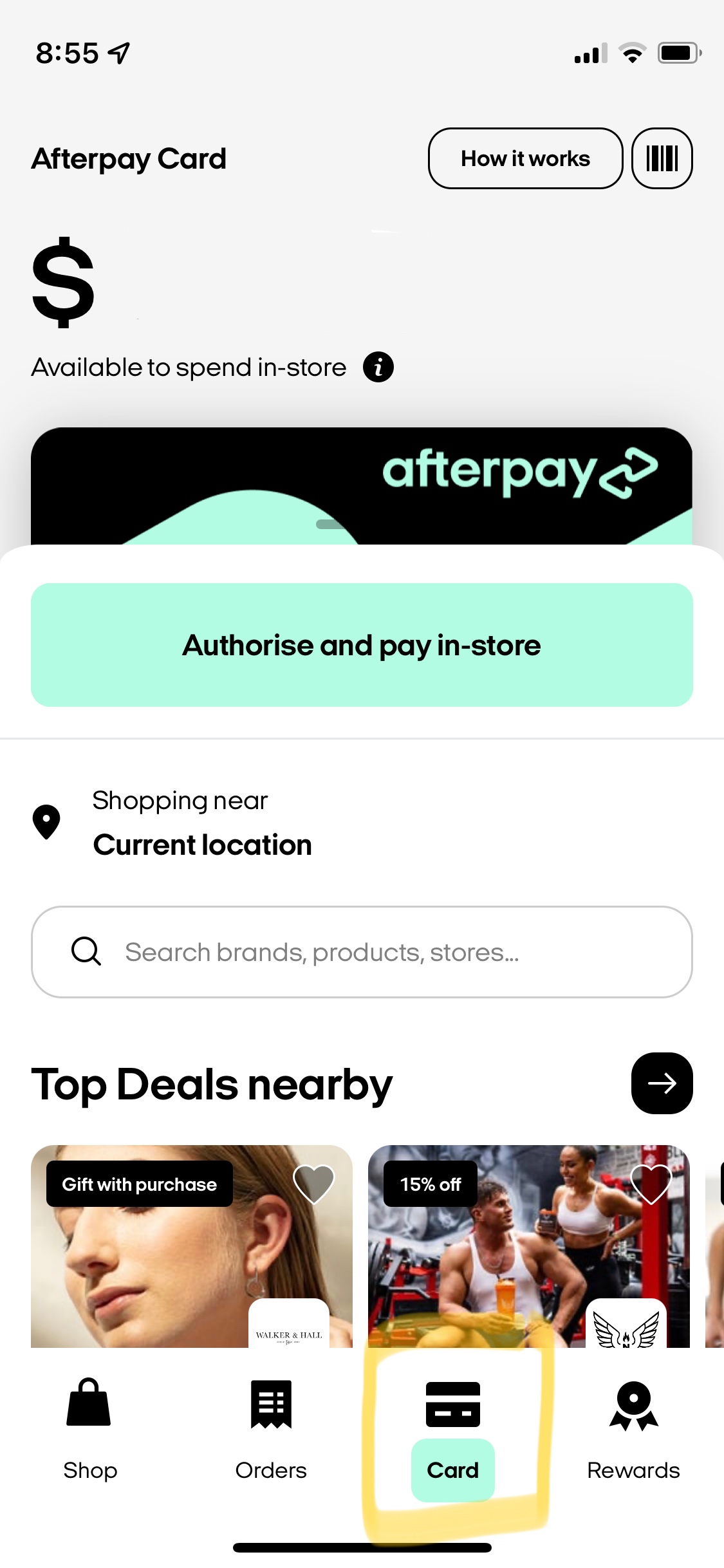724x1568 pixels.
Task: Favourite the Gift with purchase deal
Action: pos(313,1183)
